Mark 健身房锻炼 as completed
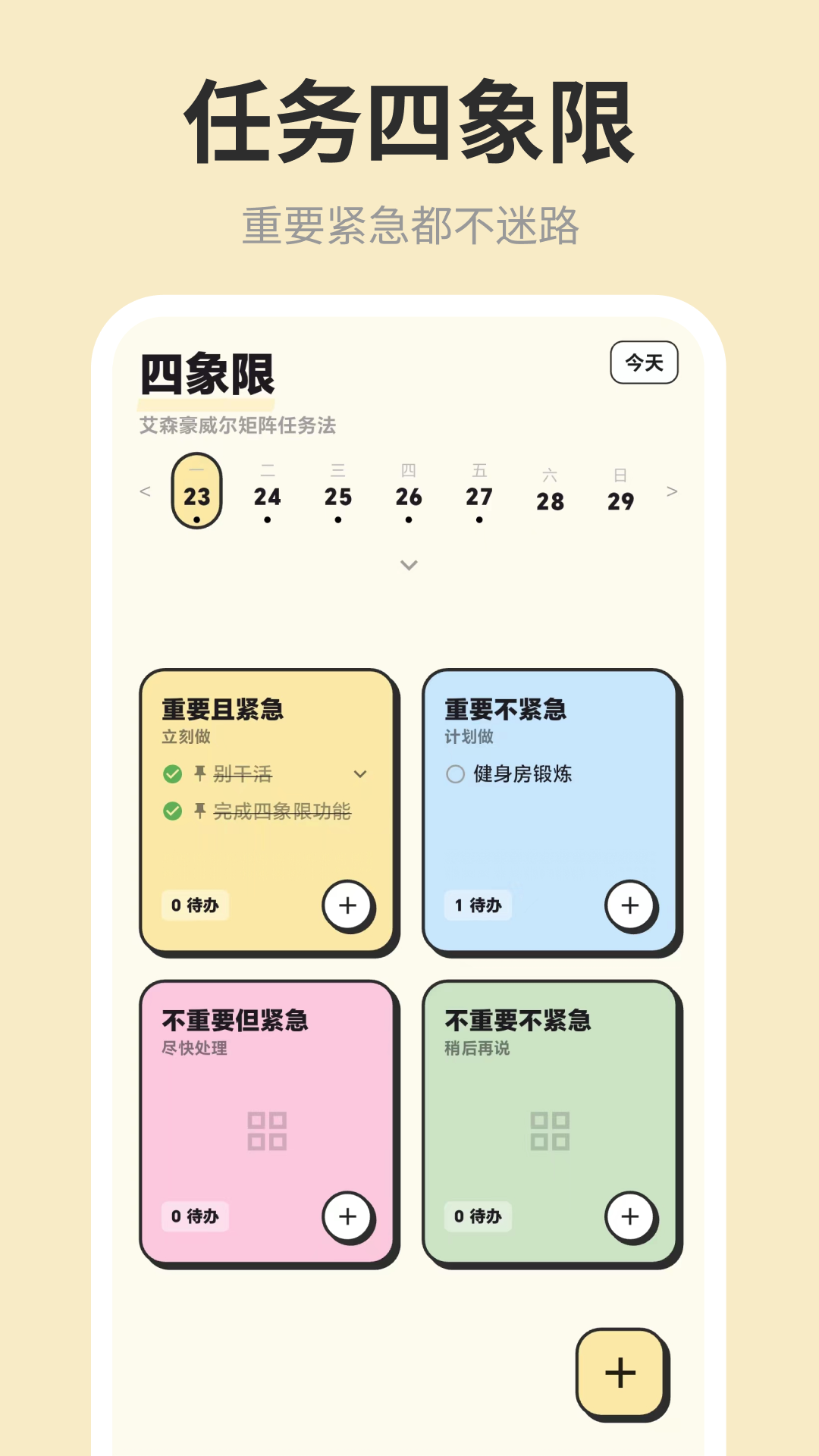Viewport: 819px width, 1456px height. tap(456, 774)
